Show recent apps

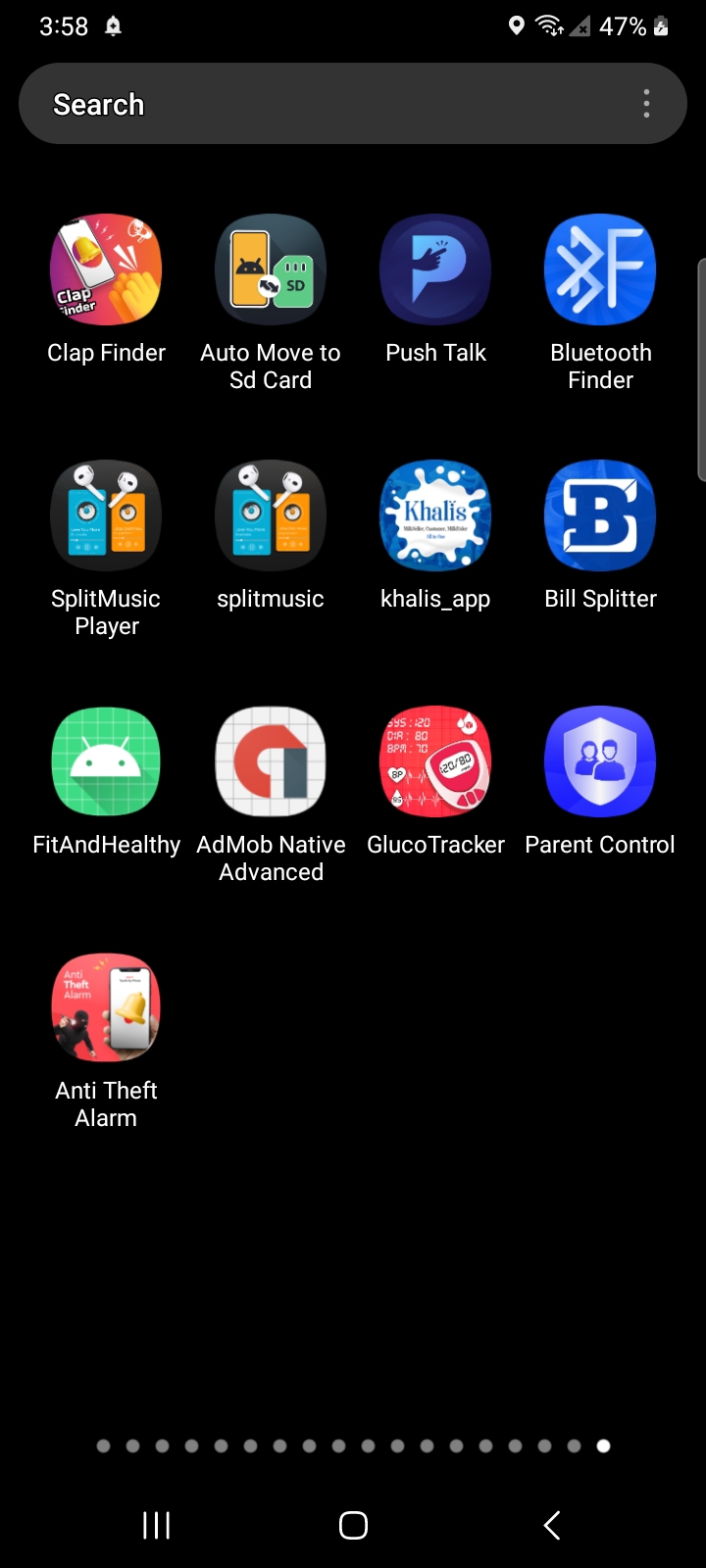click(157, 1525)
